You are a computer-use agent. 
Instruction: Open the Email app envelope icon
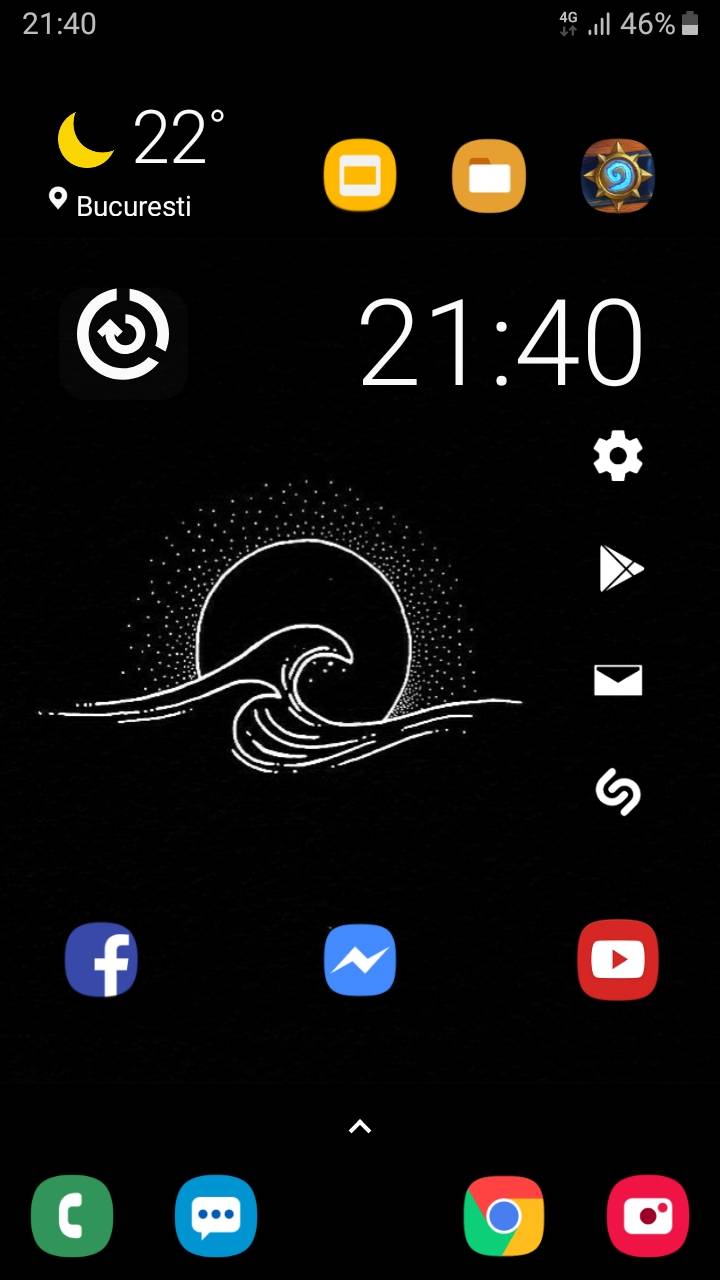point(617,681)
